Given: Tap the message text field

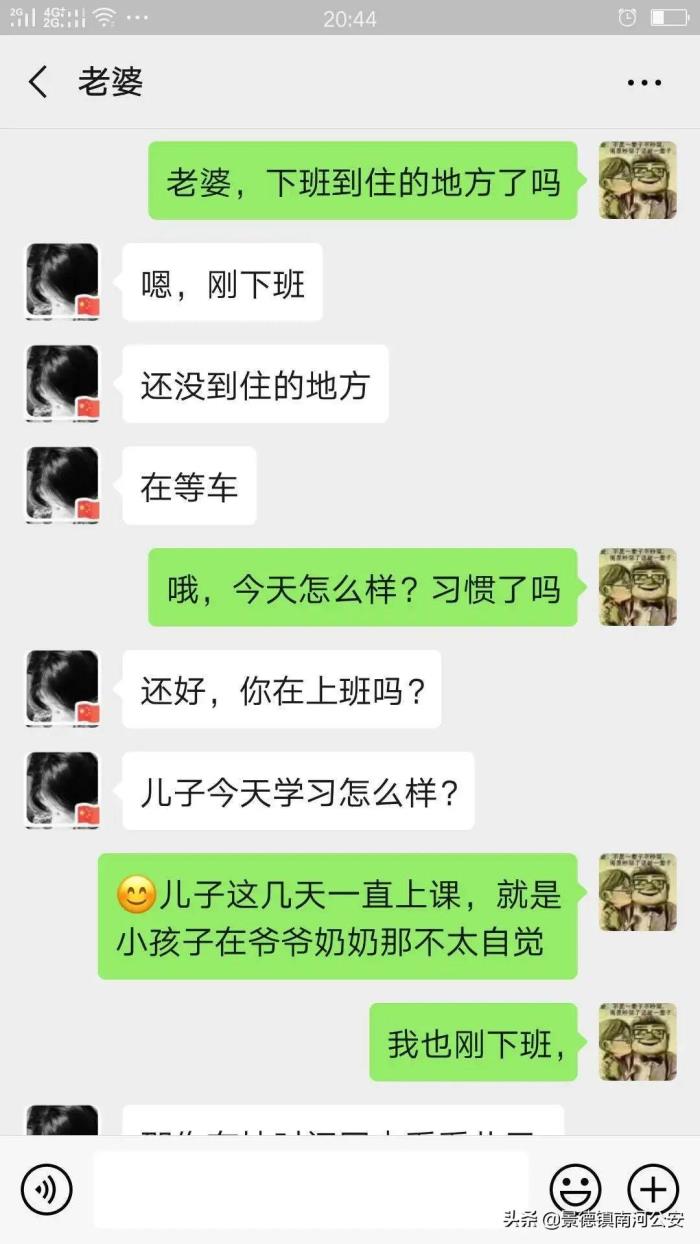Looking at the screenshot, I should (x=310, y=1189).
